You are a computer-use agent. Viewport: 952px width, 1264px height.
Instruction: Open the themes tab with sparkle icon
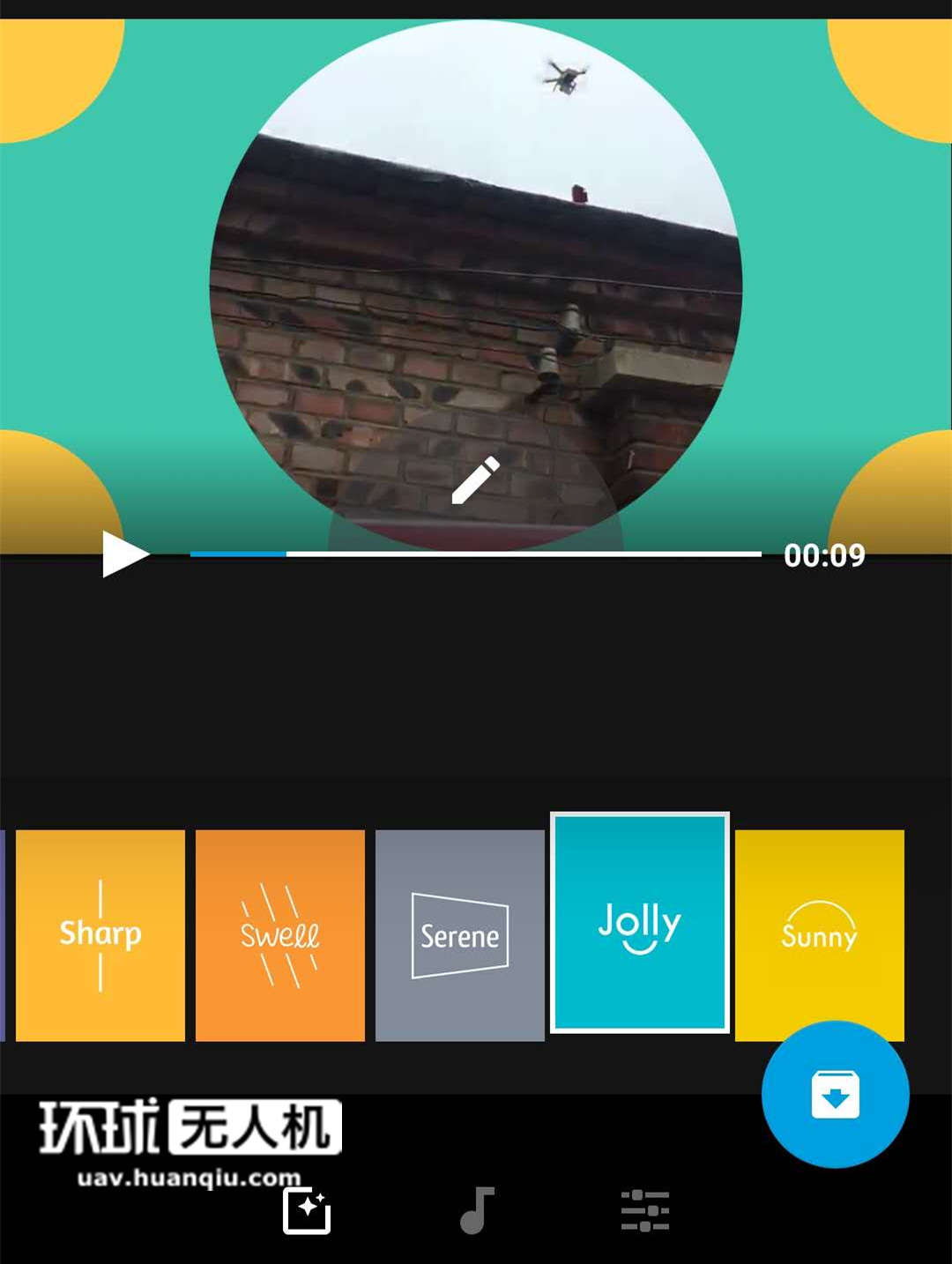pyautogui.click(x=306, y=1210)
